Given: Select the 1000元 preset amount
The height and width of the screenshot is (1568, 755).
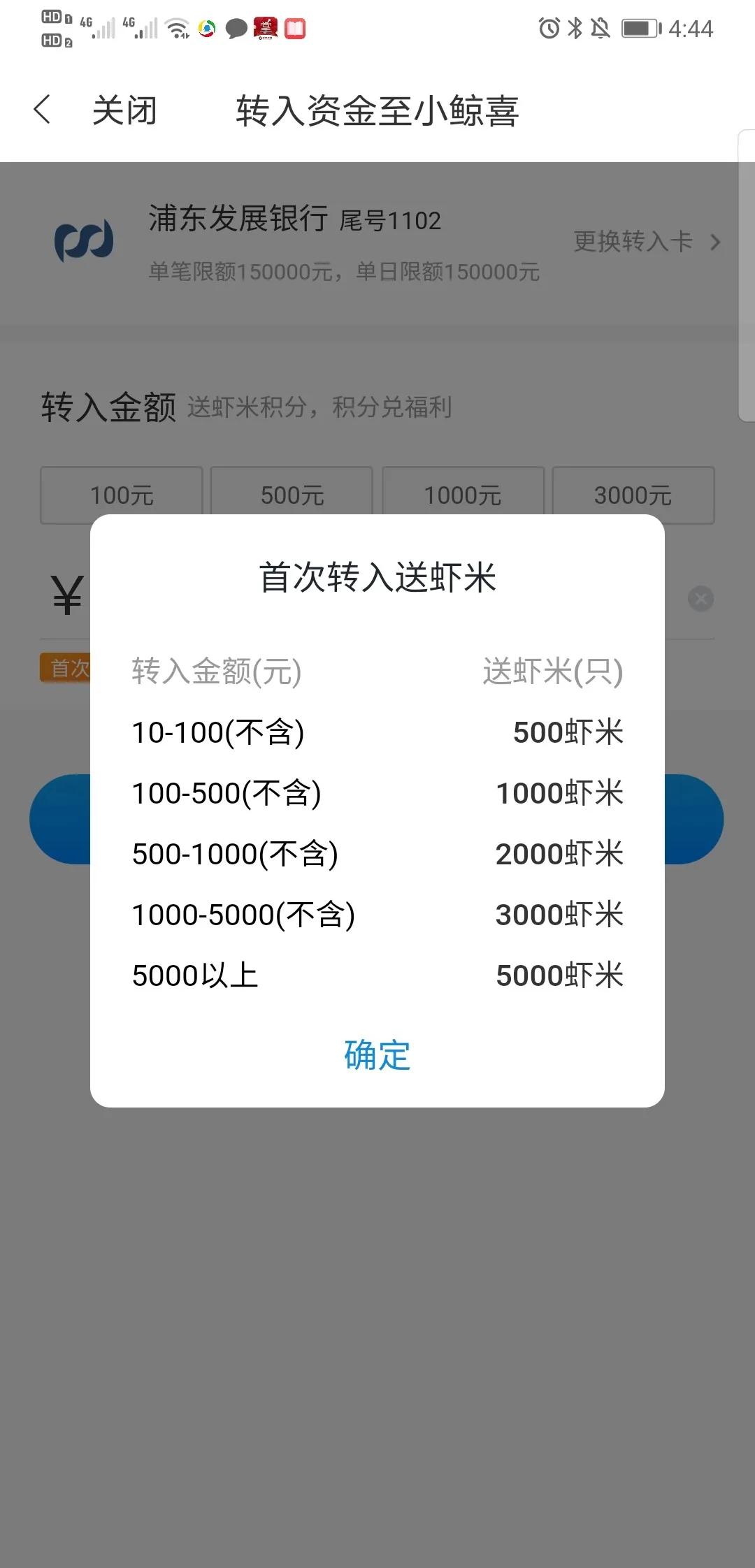Looking at the screenshot, I should coord(461,495).
